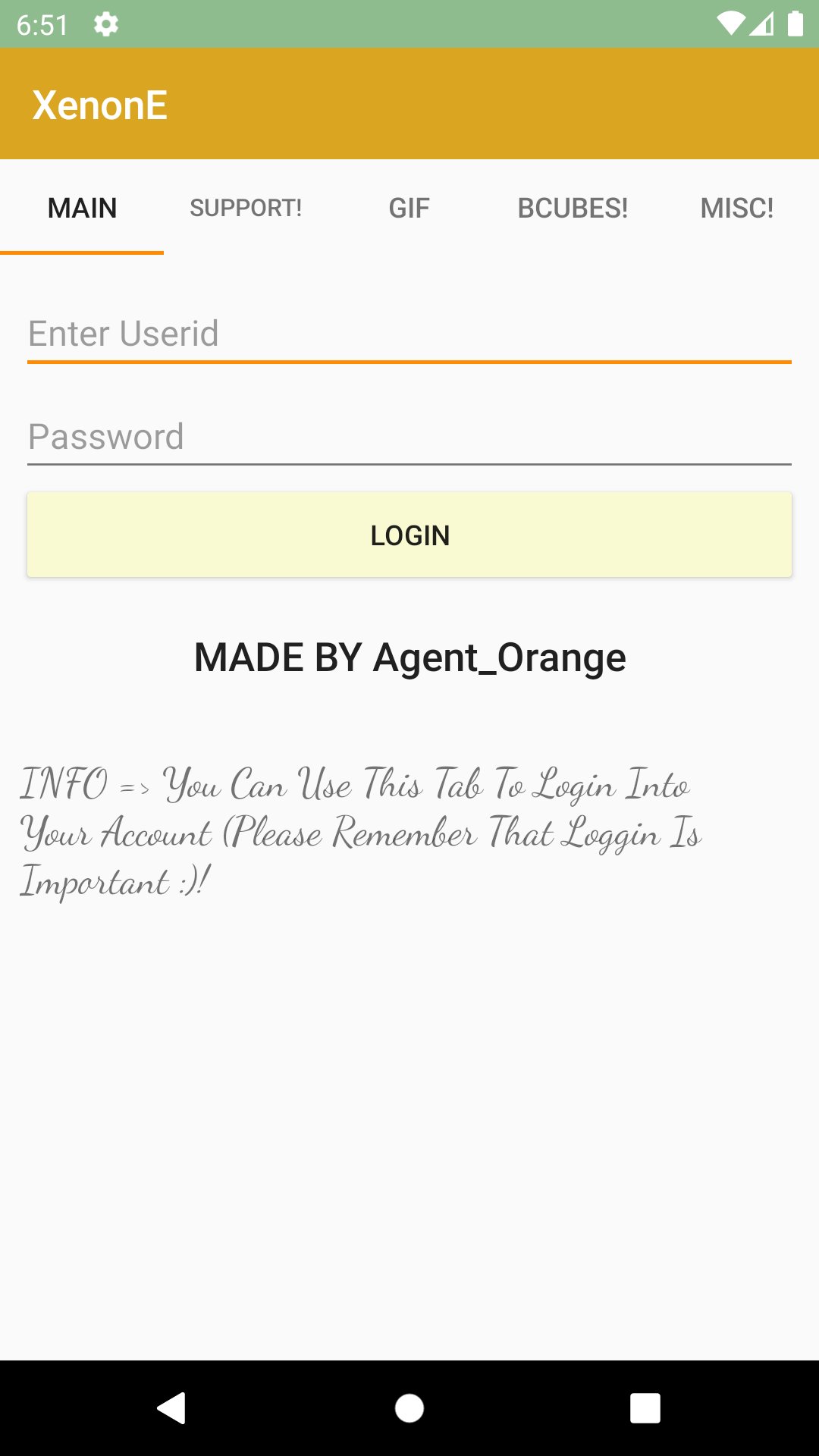Open the MISC! tab
The width and height of the screenshot is (819, 1456).
(737, 207)
